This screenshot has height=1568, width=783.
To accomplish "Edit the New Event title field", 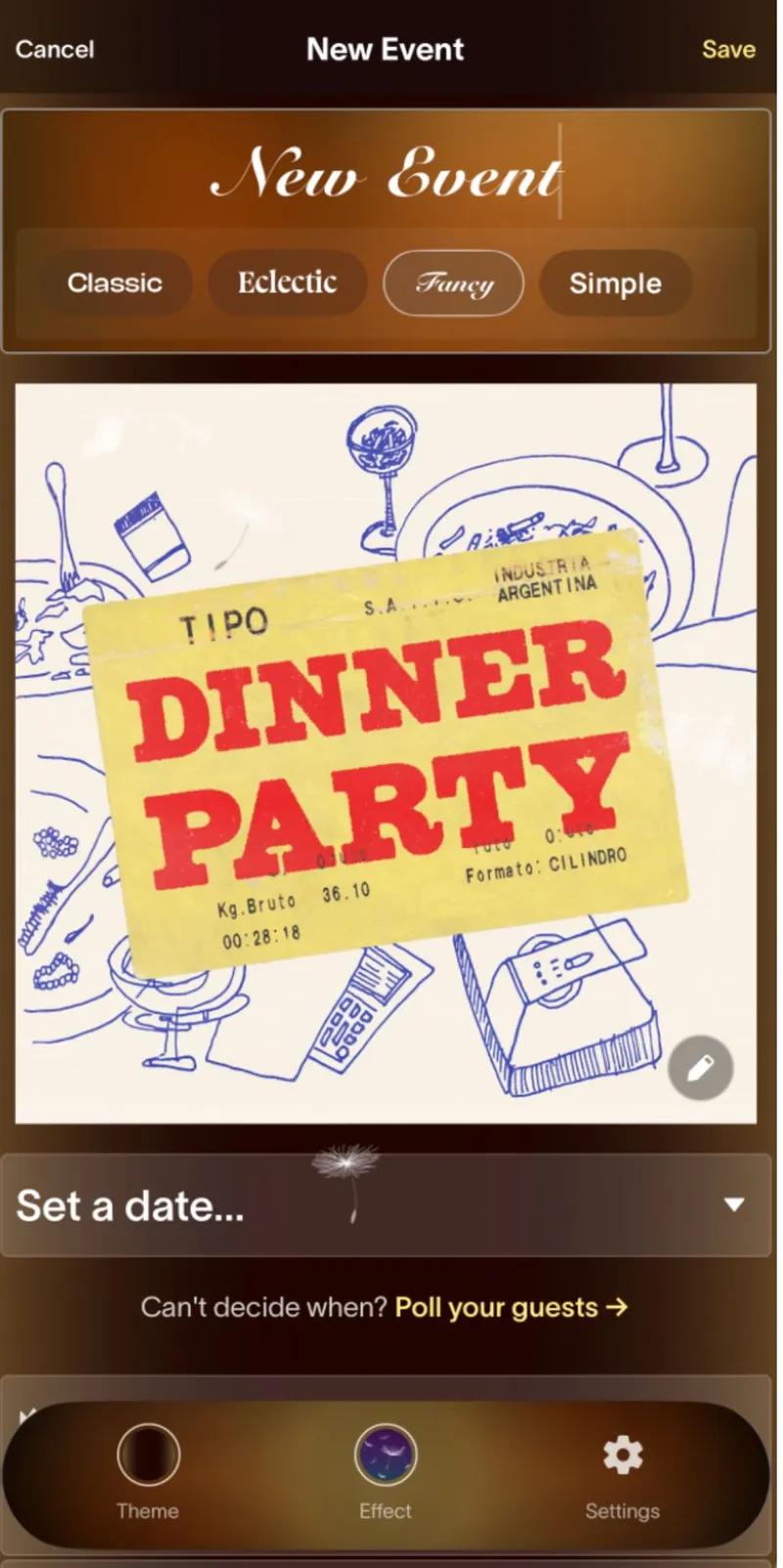I will click(x=386, y=173).
